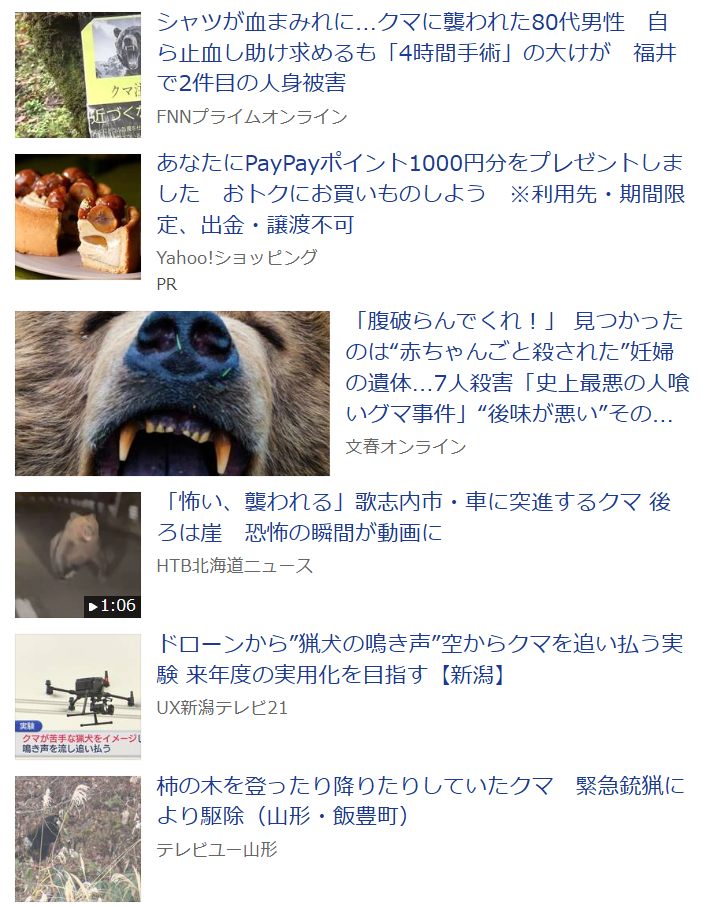
Task: Tap the drone photo thumbnail
Action: [x=78, y=696]
